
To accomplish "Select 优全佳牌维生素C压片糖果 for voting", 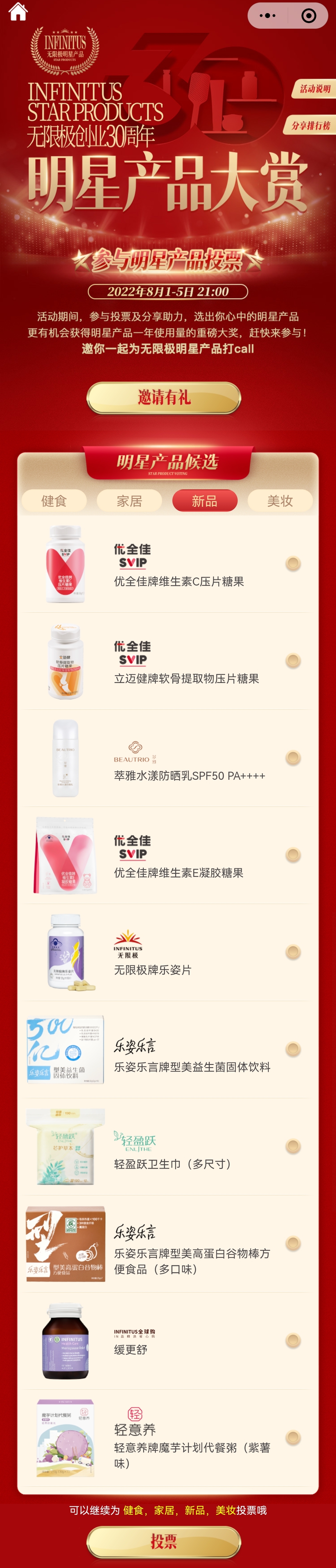I will click(293, 564).
